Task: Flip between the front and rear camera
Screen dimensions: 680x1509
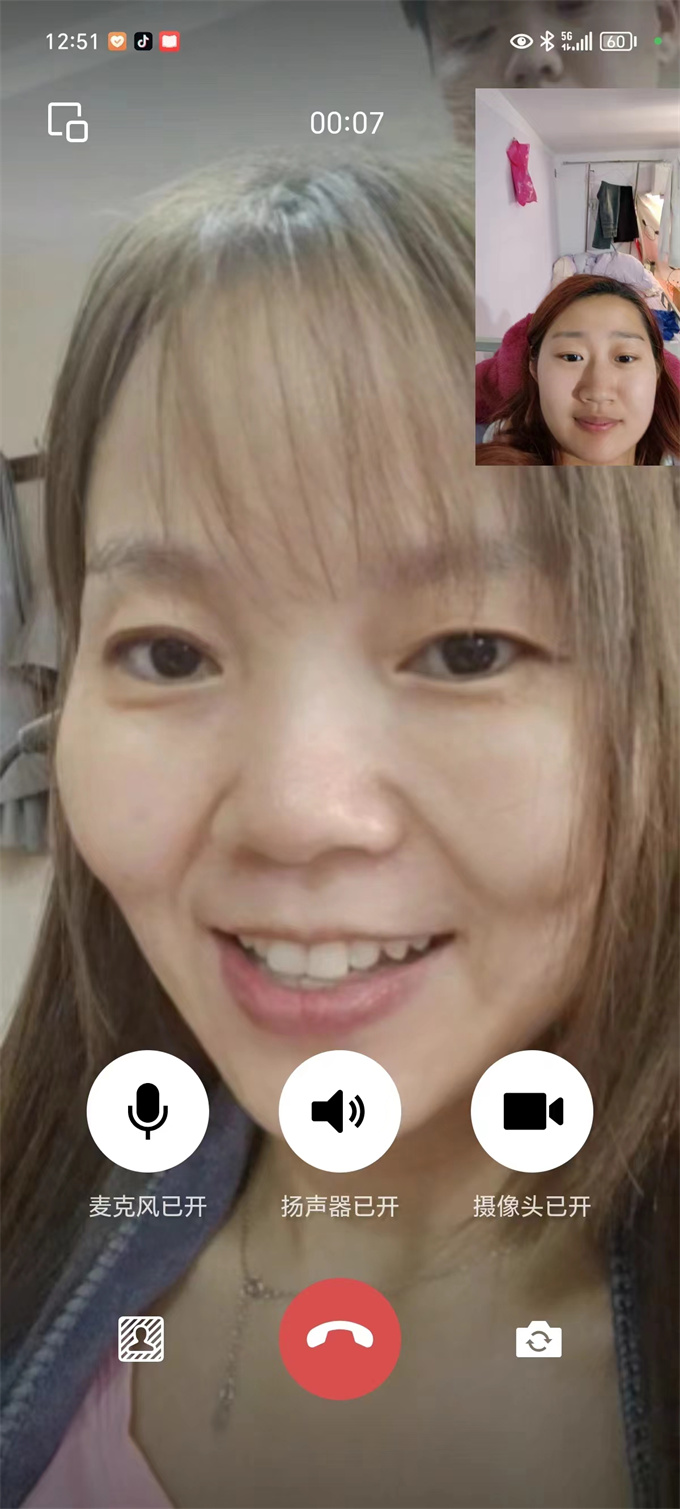Action: (539, 1339)
